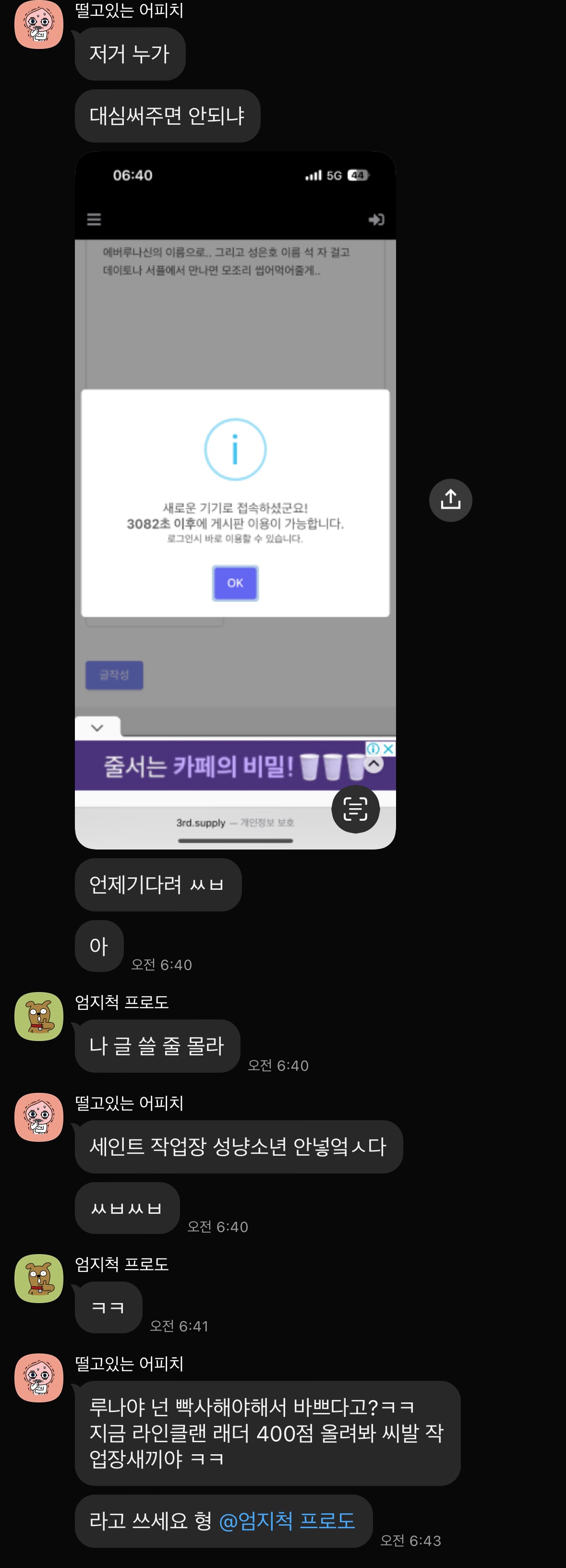
Task: Tap the text scan icon on the image
Action: click(x=355, y=809)
